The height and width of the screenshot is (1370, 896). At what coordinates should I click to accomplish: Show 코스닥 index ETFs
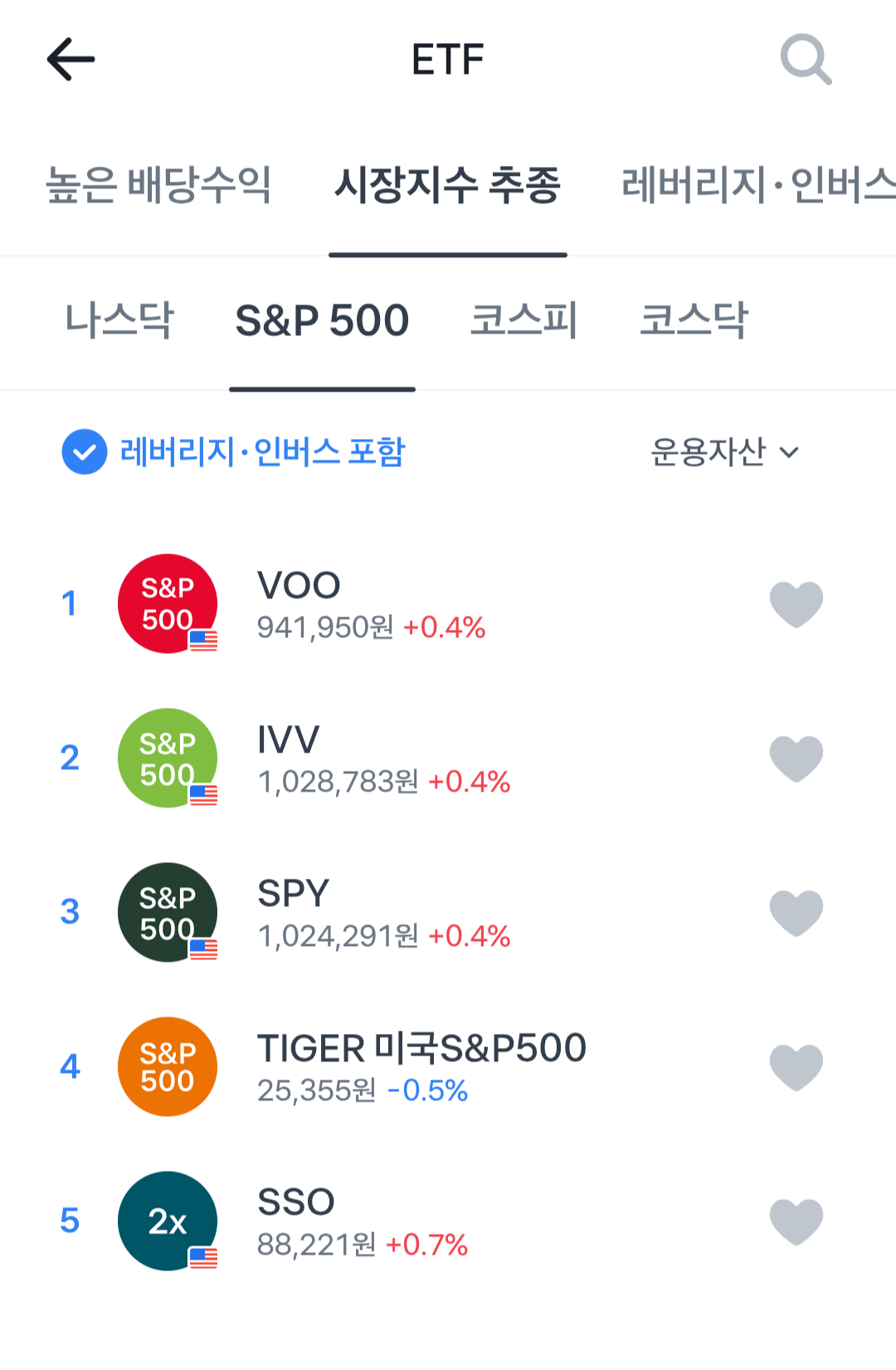(x=694, y=320)
